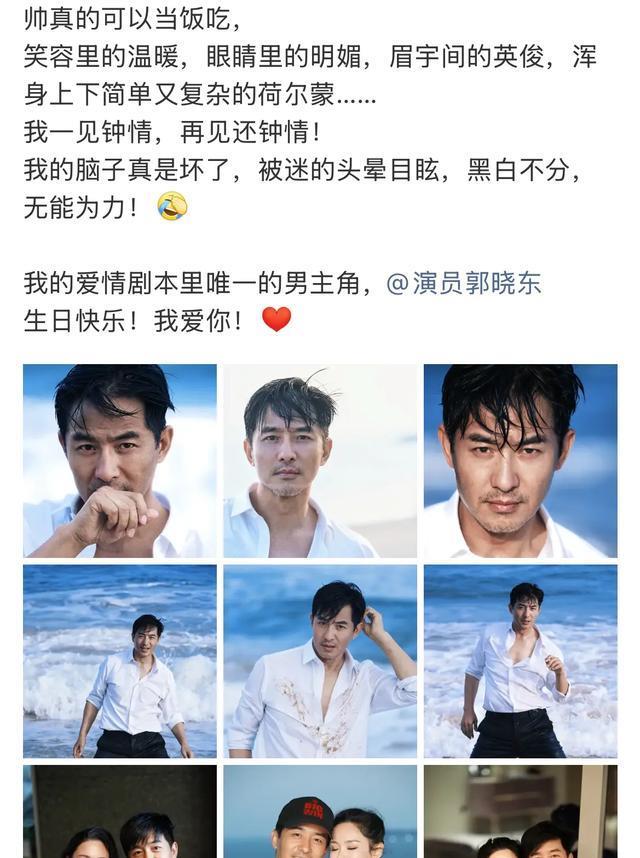Screen dimensions: 640x858
Task: Open the couple photo beside the window
Action: click(x=520, y=812)
